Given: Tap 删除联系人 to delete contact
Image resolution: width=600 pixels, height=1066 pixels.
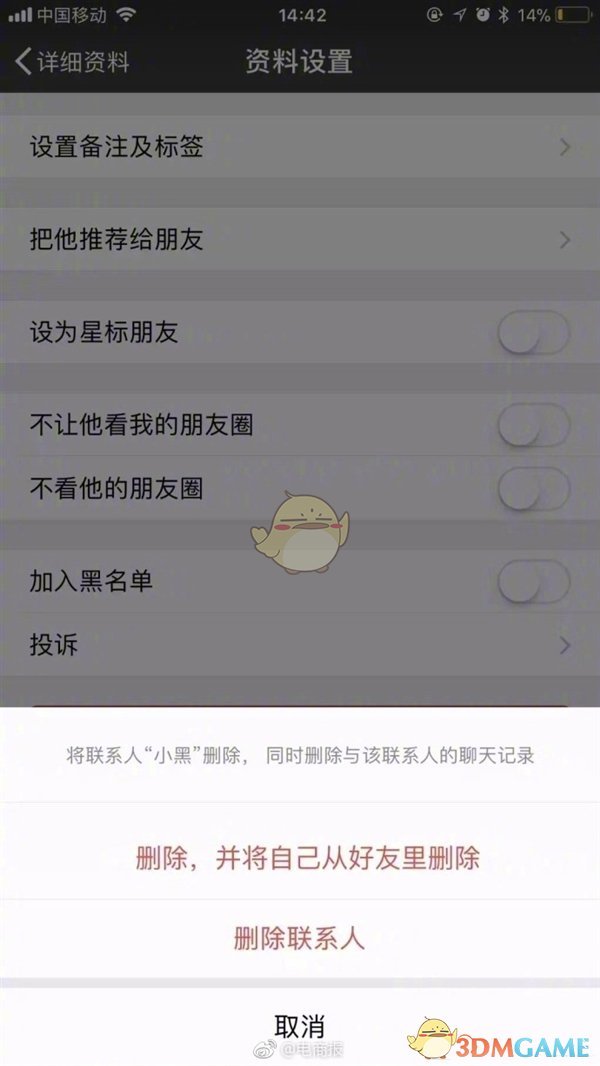Looking at the screenshot, I should [x=300, y=938].
